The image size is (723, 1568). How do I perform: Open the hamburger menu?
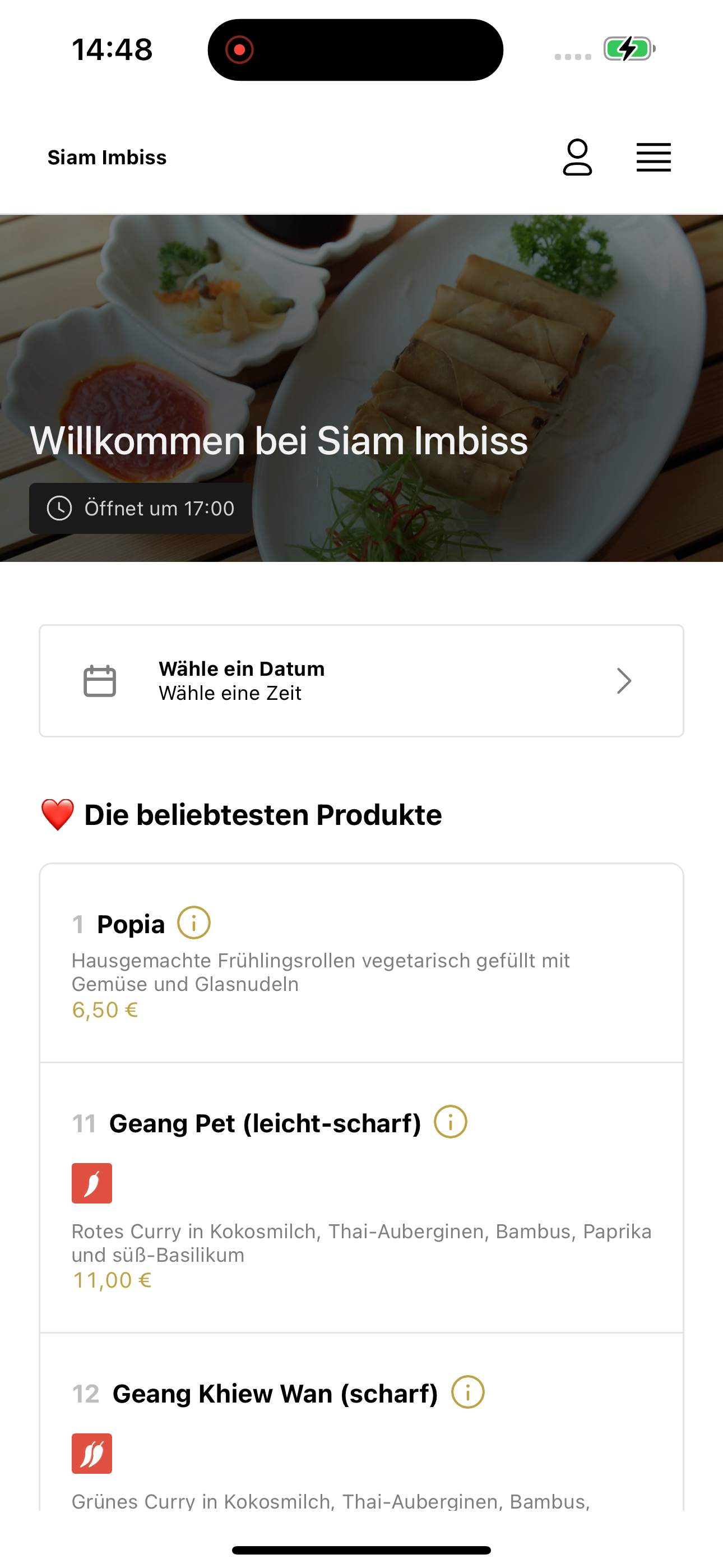pos(654,158)
